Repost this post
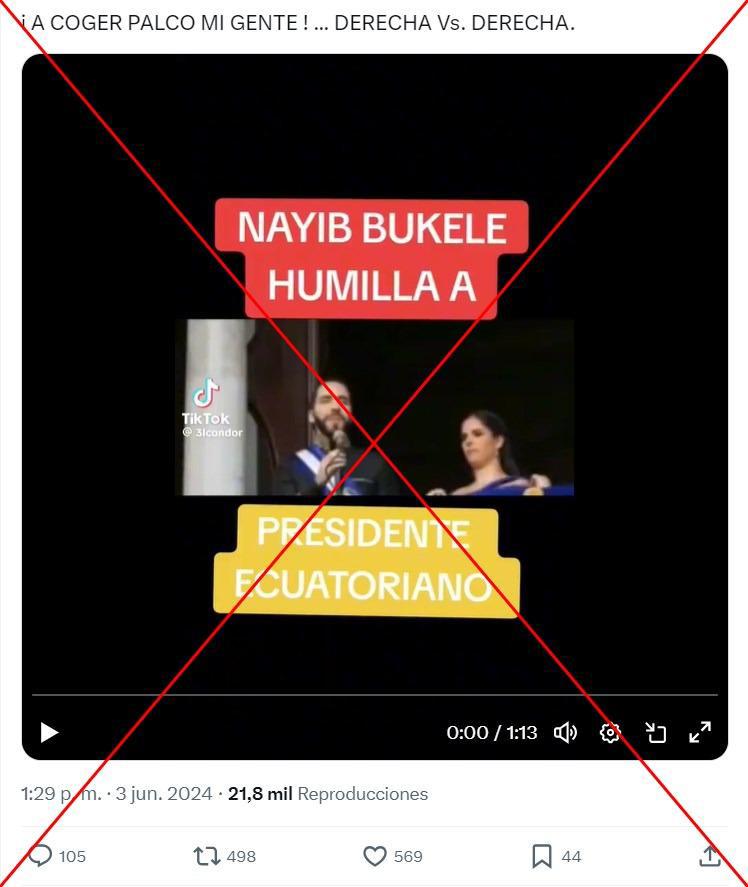The image size is (748, 887). coord(207,856)
